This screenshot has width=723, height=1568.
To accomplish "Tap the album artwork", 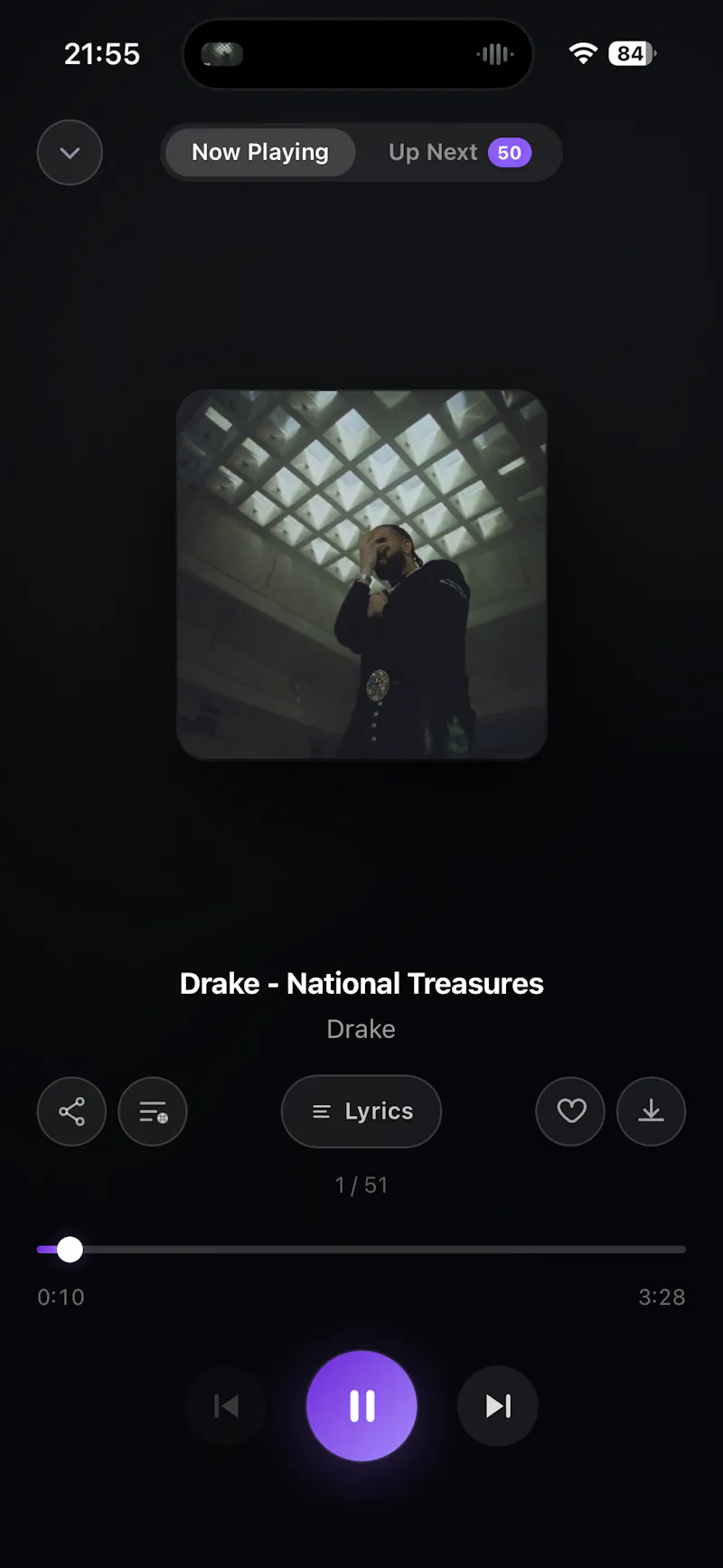I will click(x=361, y=574).
